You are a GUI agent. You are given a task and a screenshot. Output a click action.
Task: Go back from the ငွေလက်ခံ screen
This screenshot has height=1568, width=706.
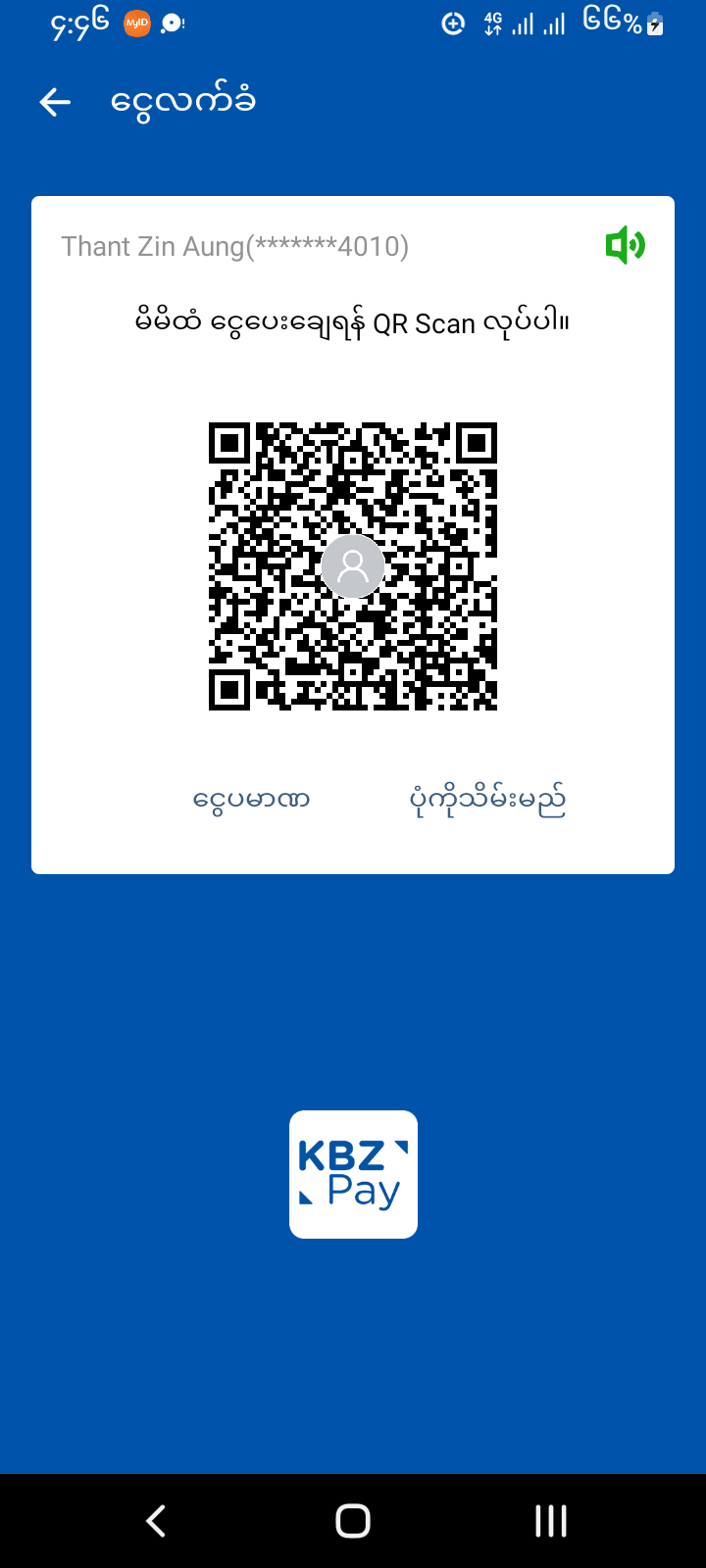(56, 102)
